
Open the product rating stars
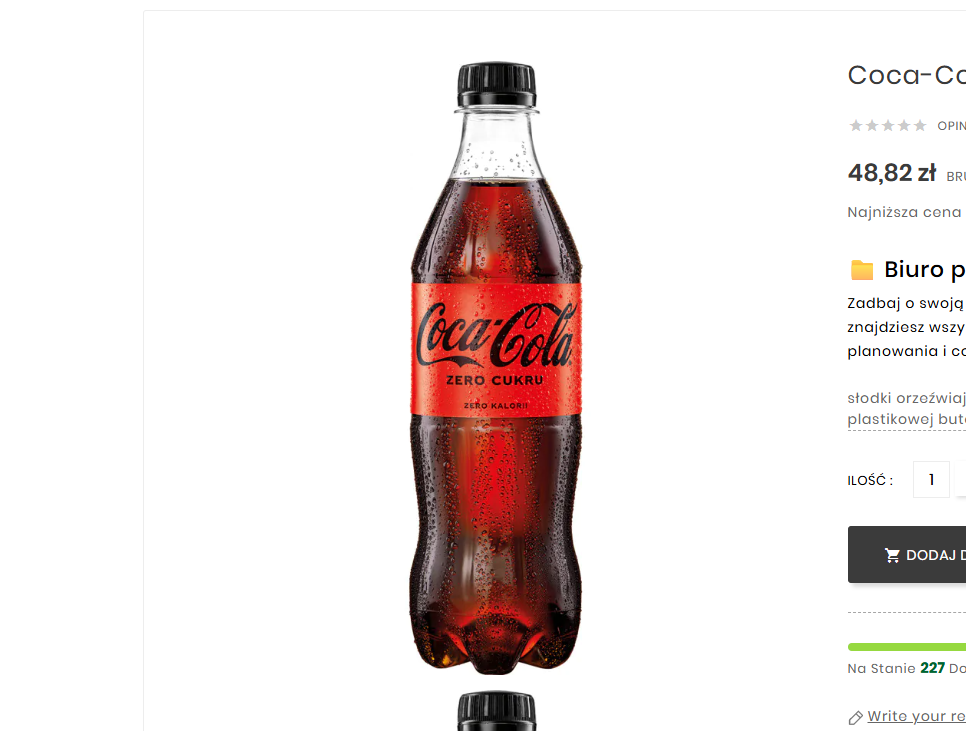pyautogui.click(x=887, y=126)
